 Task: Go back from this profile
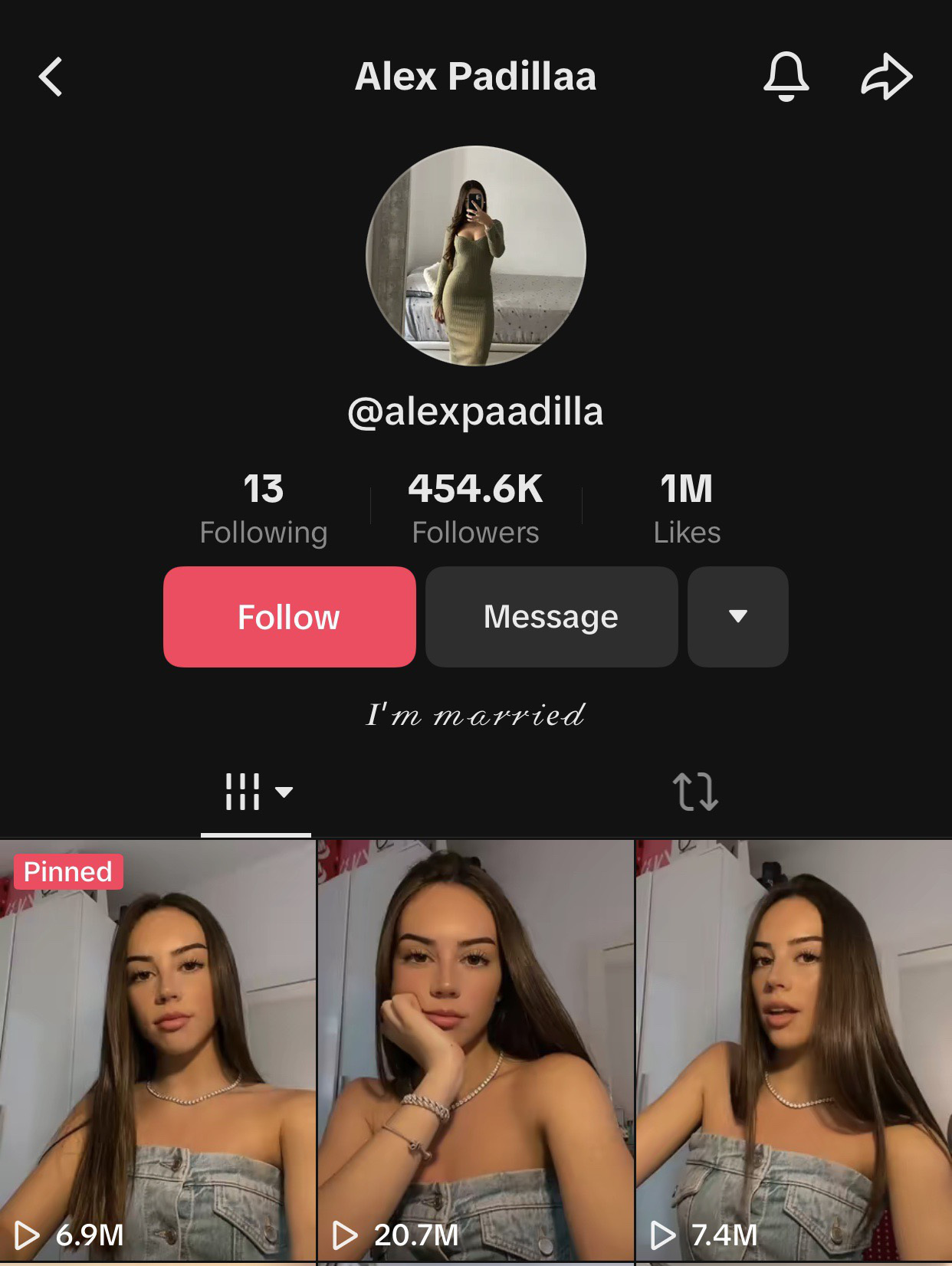[x=51, y=77]
